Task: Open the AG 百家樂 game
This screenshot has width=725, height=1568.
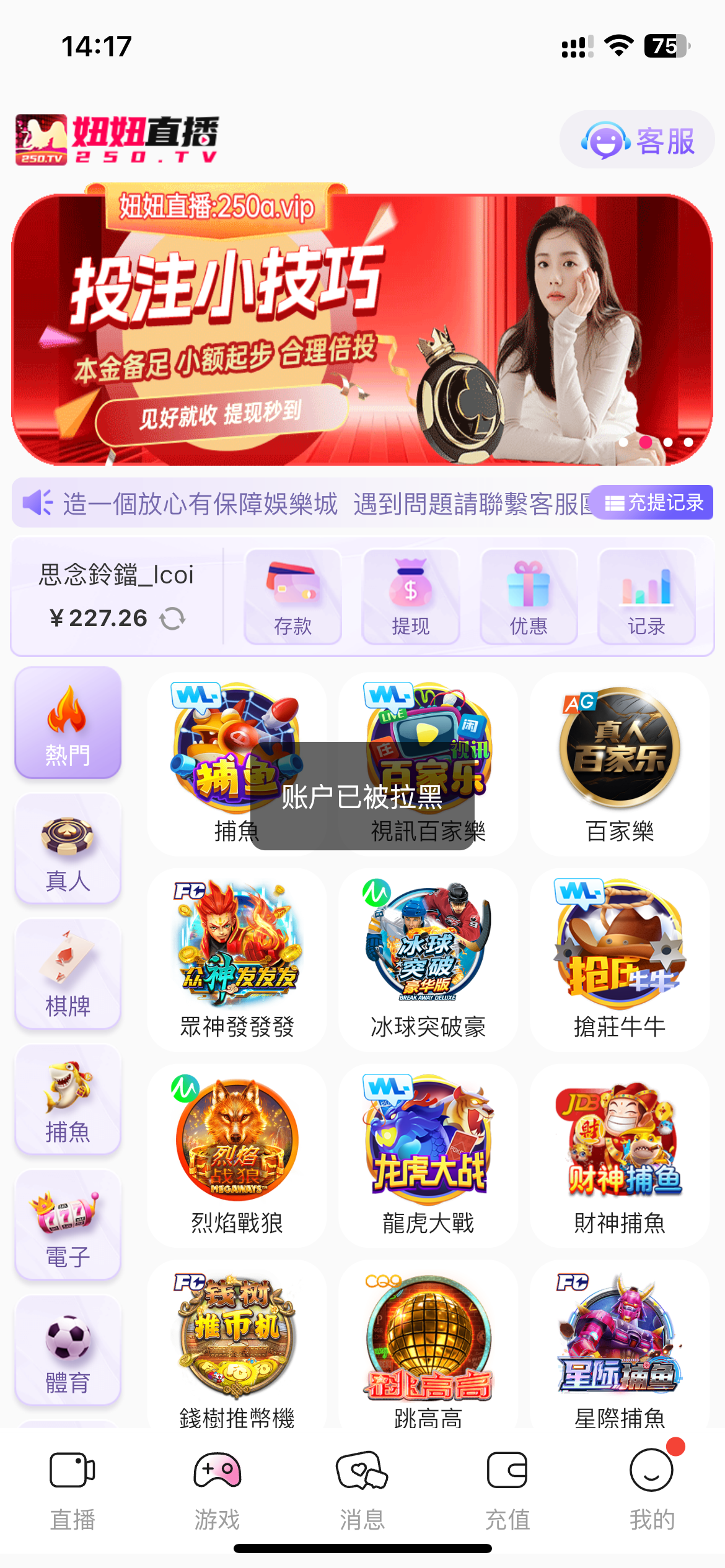Action: tap(619, 764)
